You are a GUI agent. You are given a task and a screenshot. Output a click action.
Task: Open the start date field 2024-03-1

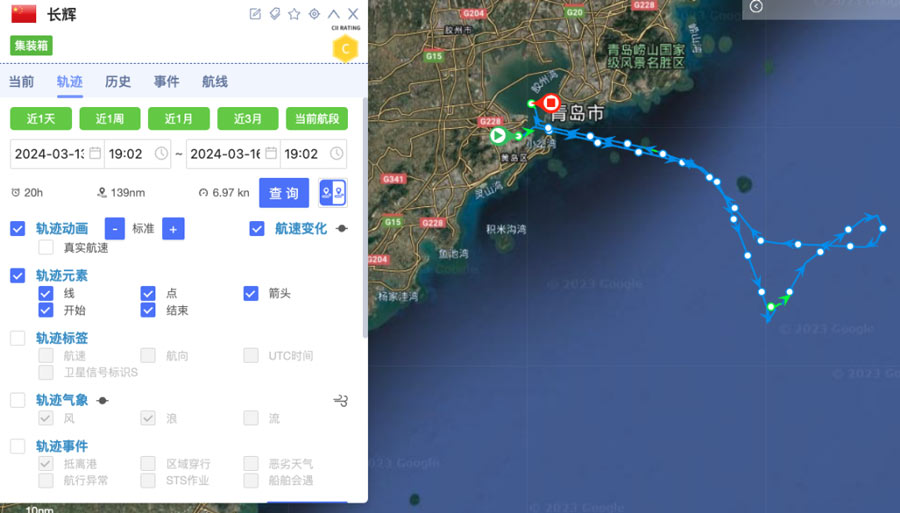pos(50,154)
